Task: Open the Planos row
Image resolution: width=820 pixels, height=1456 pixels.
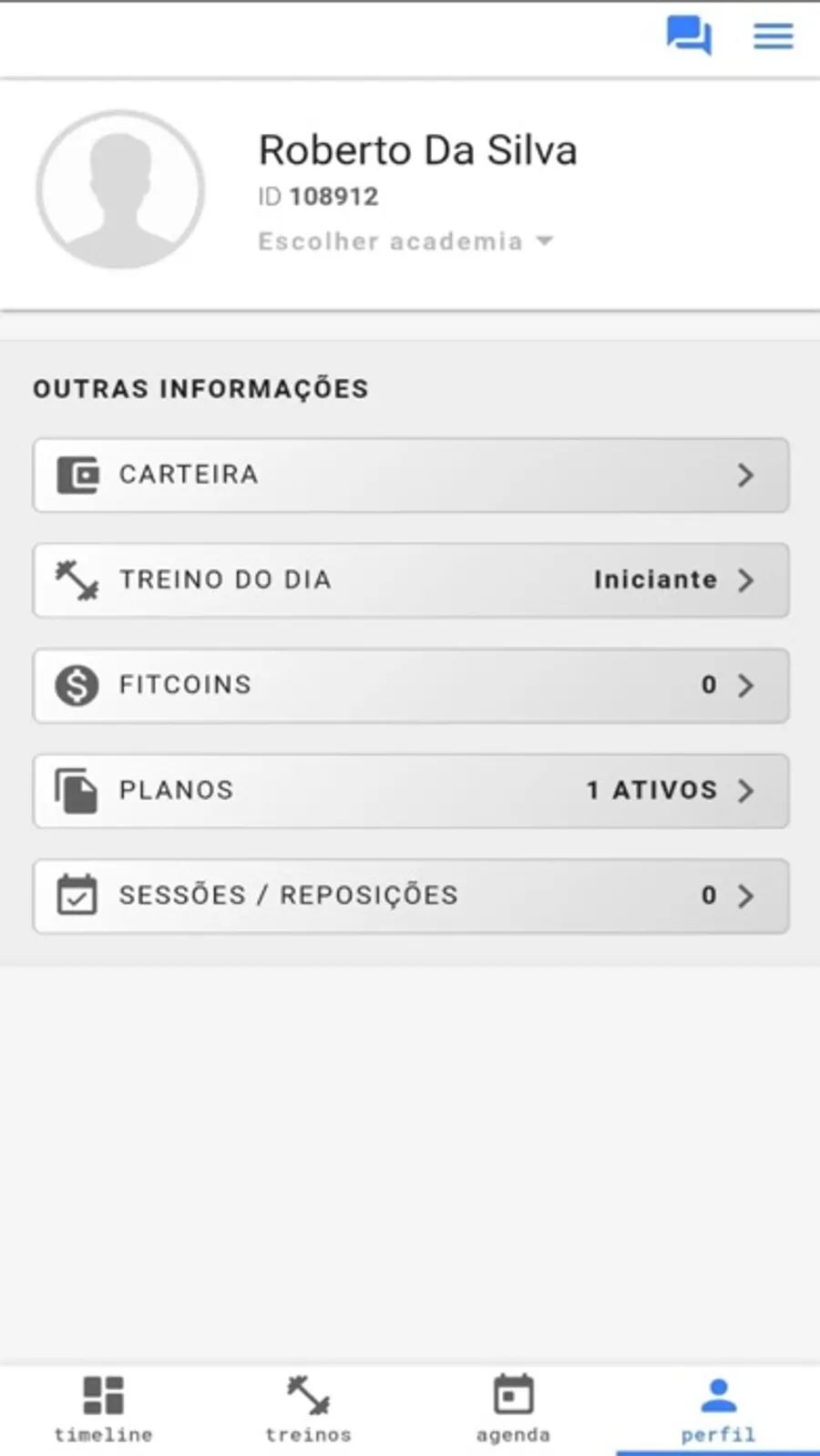Action: pyautogui.click(x=411, y=791)
